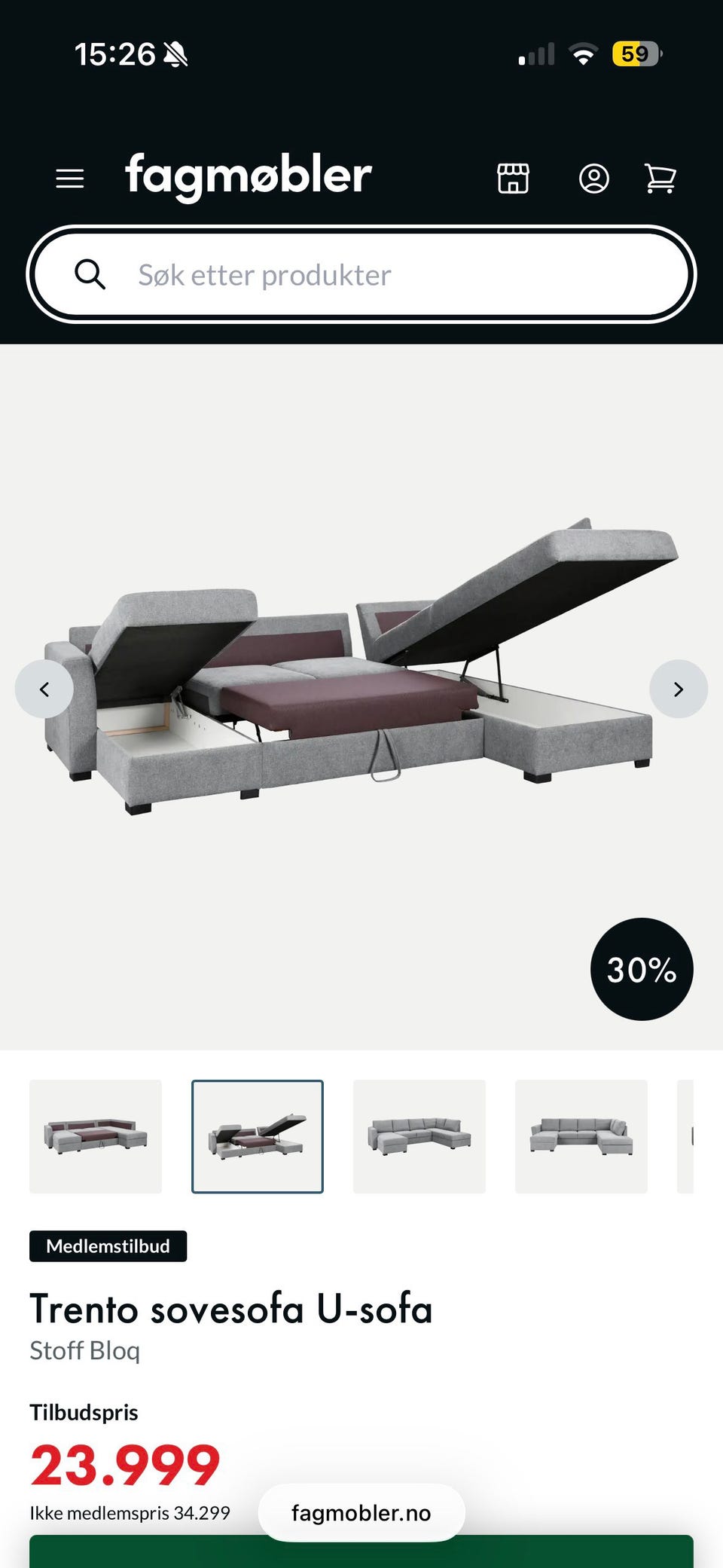This screenshot has height=1568, width=723.
Task: Tap the fagmøbler logo to go home
Action: pyautogui.click(x=249, y=176)
